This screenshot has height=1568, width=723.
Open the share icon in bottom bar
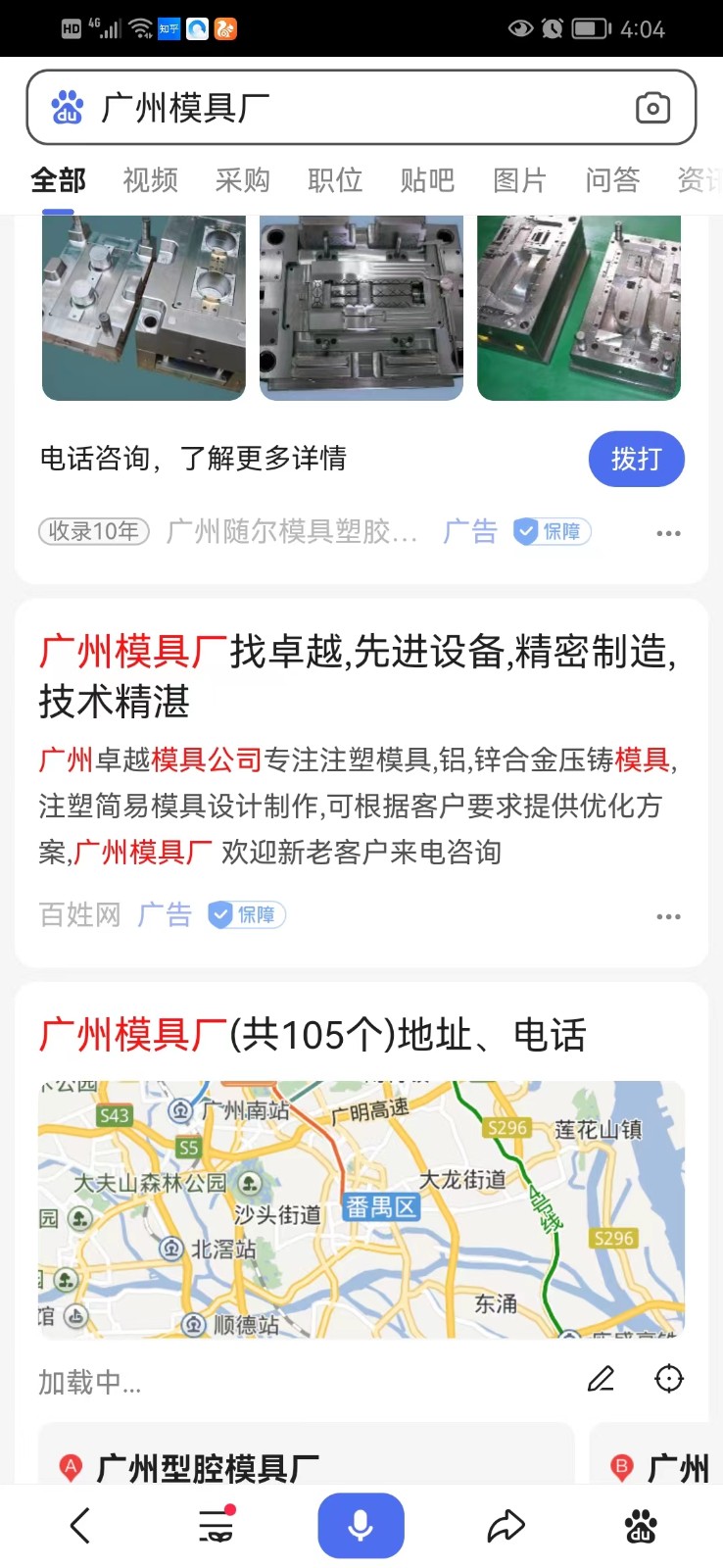(x=506, y=1525)
